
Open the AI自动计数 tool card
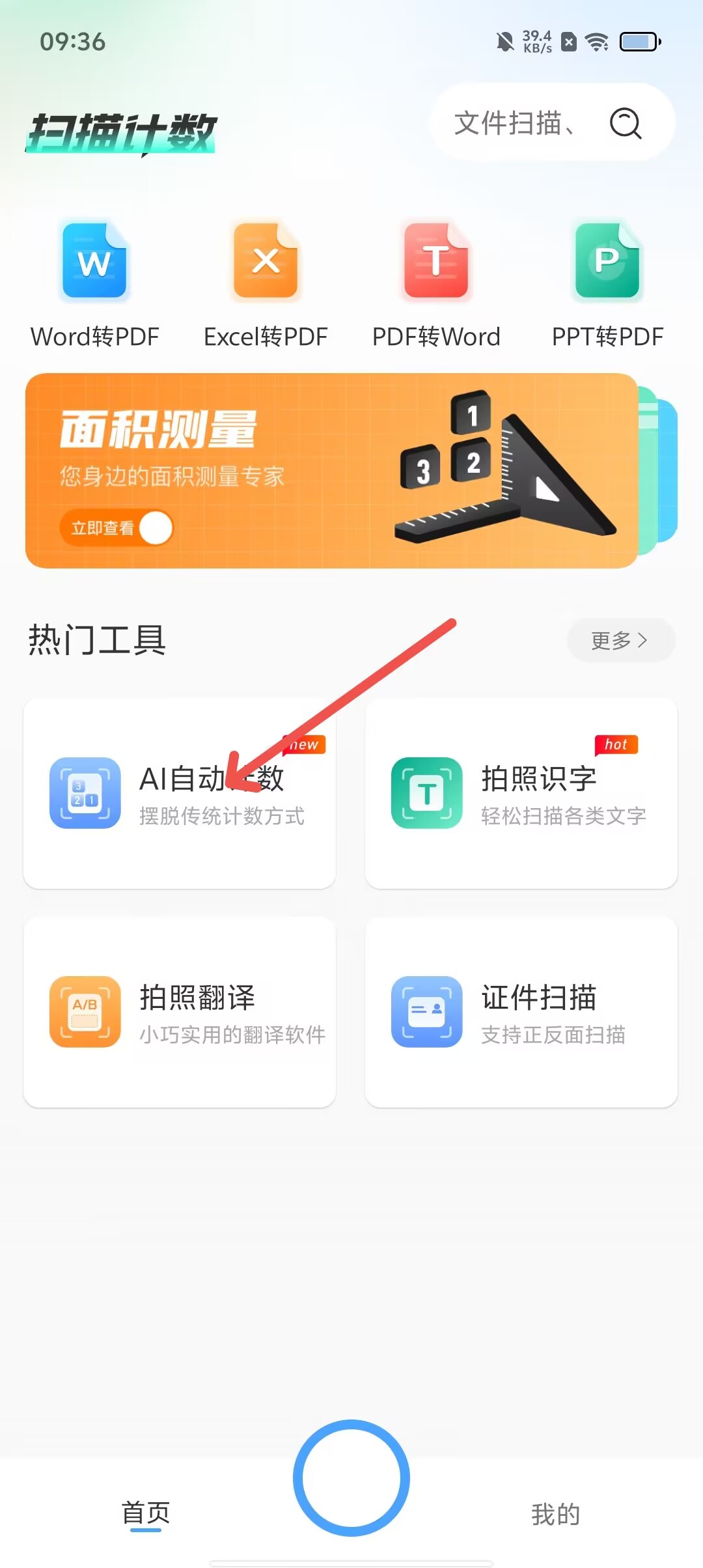(x=180, y=793)
